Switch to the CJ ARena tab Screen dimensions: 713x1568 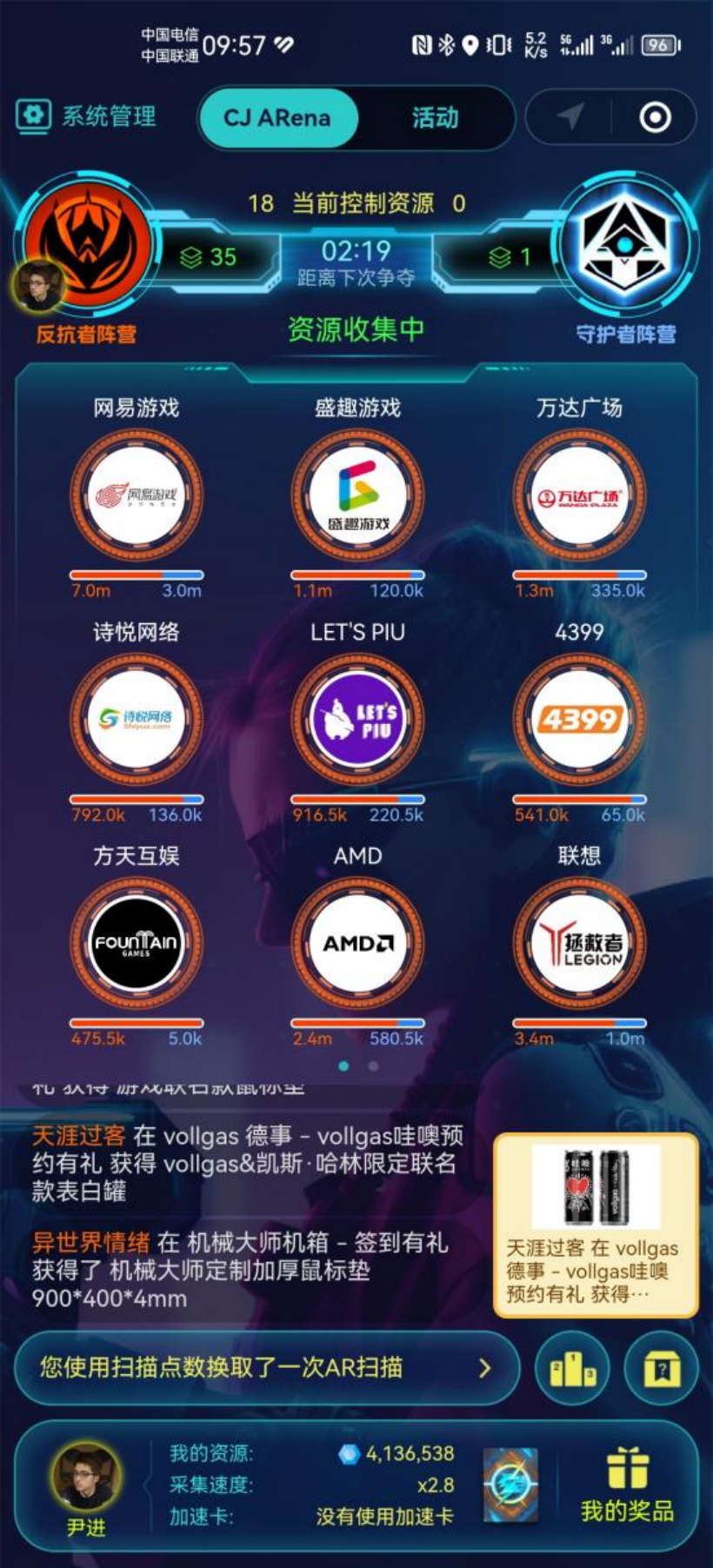pos(277,118)
